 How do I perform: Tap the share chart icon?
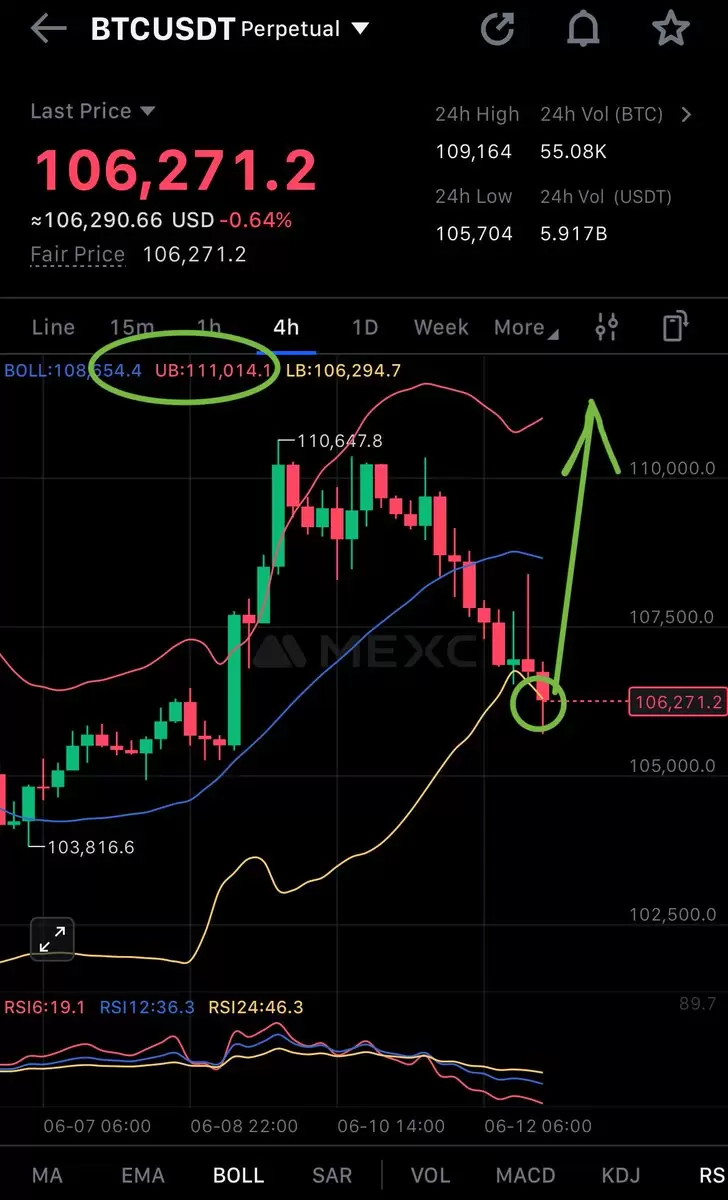[497, 29]
